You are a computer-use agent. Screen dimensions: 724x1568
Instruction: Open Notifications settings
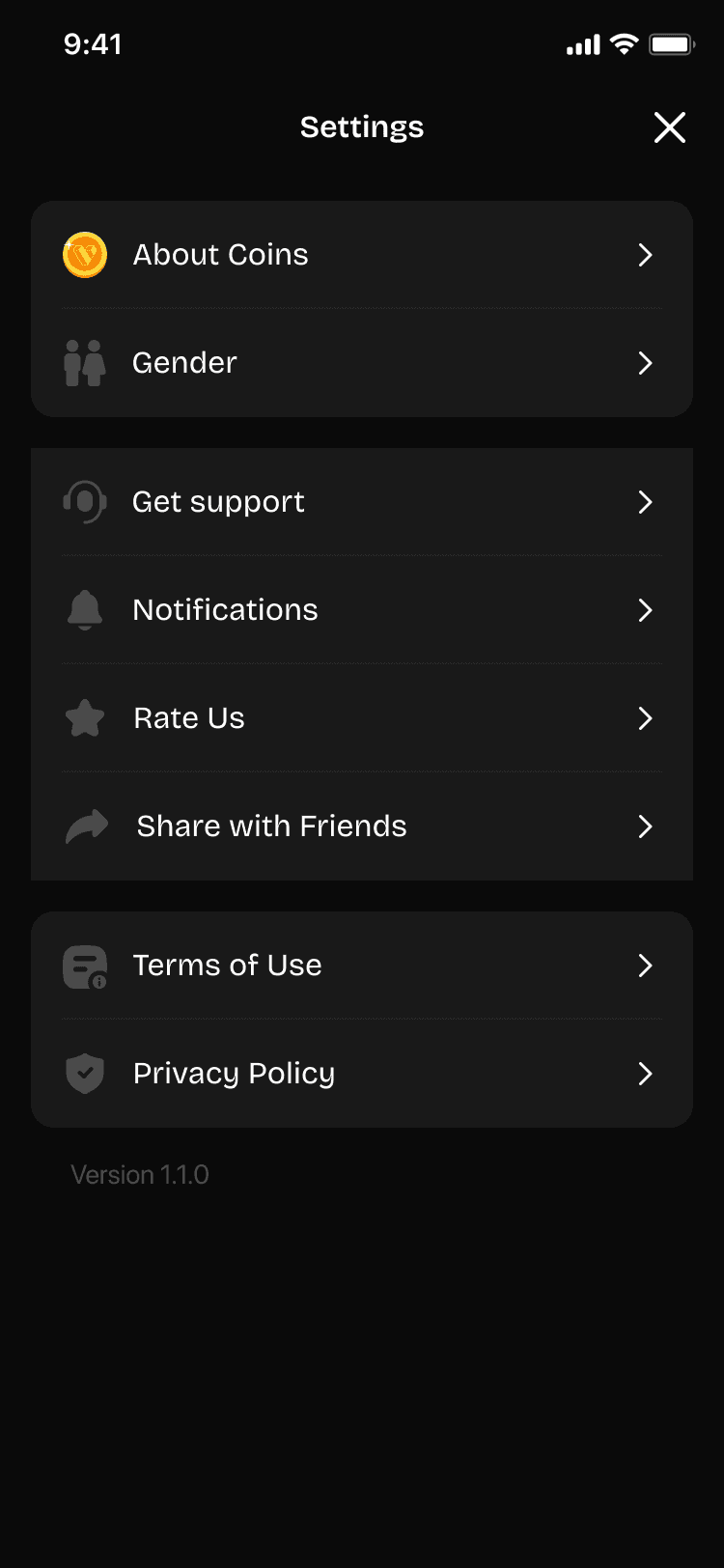[361, 610]
